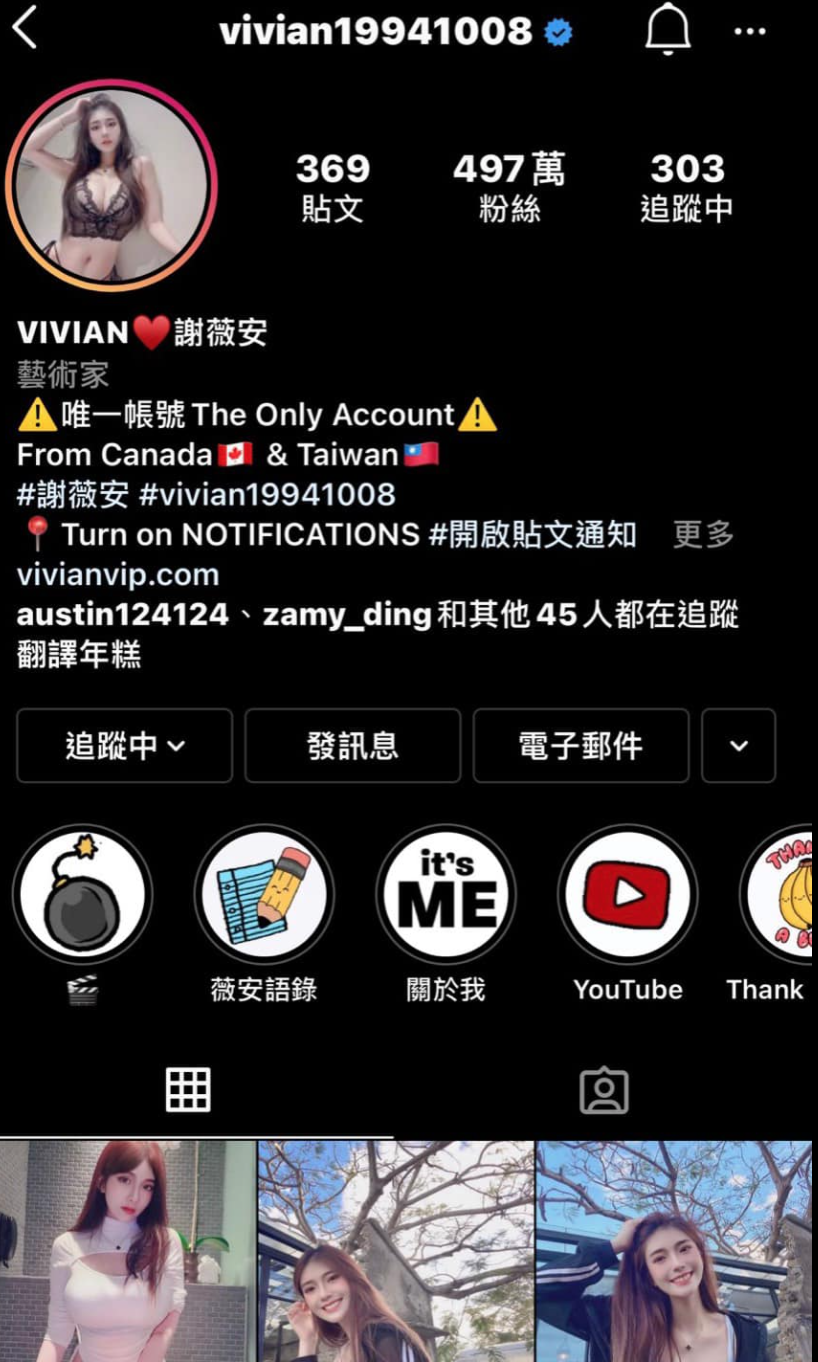Screen dimensions: 818x1362
Task: Tap the 追蹤中 following dropdown button
Action: click(124, 745)
